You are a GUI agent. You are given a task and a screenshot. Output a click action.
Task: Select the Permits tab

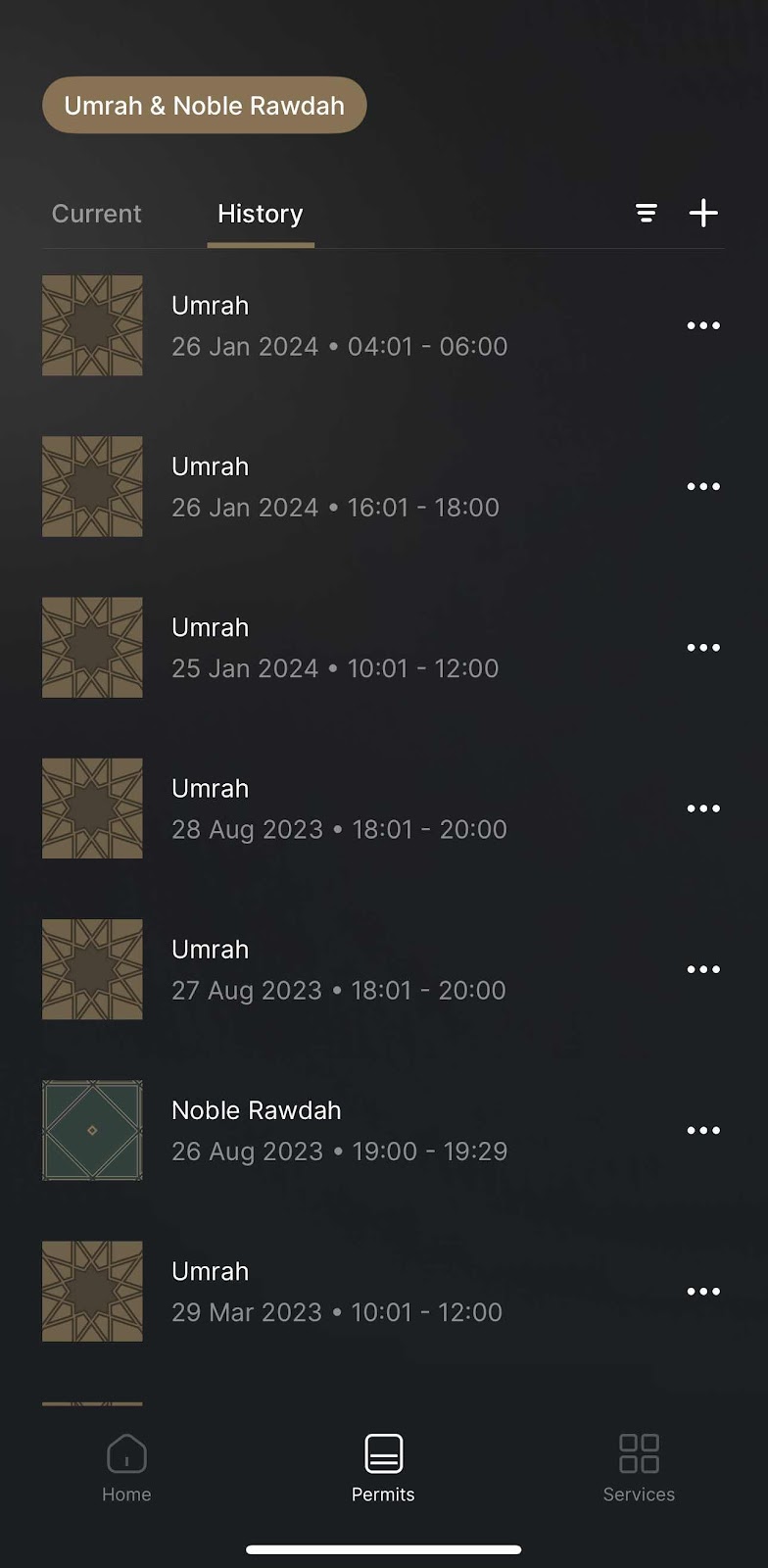coord(383,1468)
